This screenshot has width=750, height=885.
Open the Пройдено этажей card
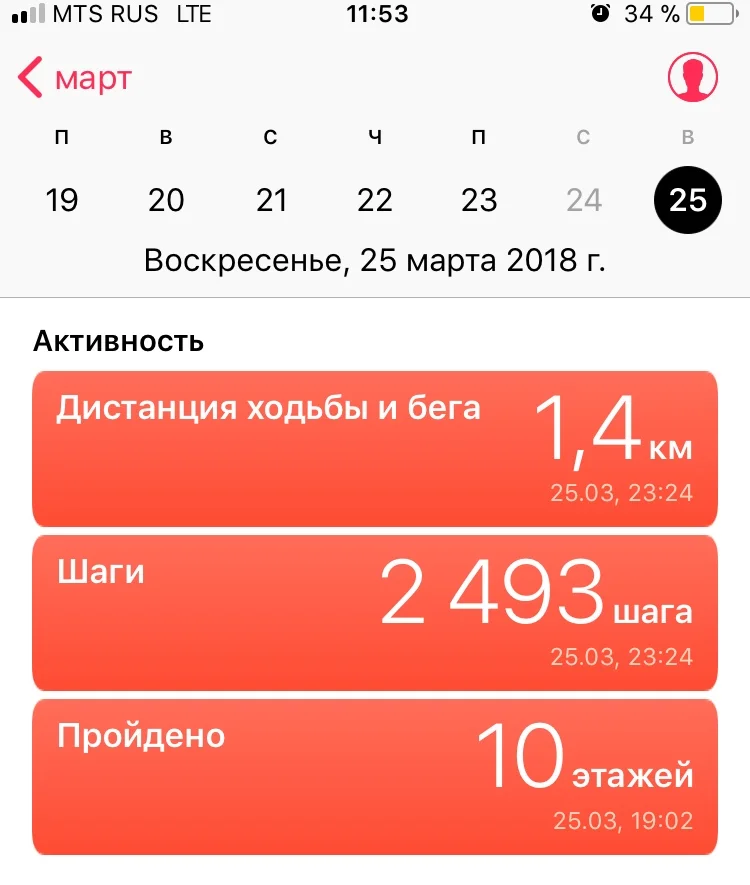(x=375, y=776)
